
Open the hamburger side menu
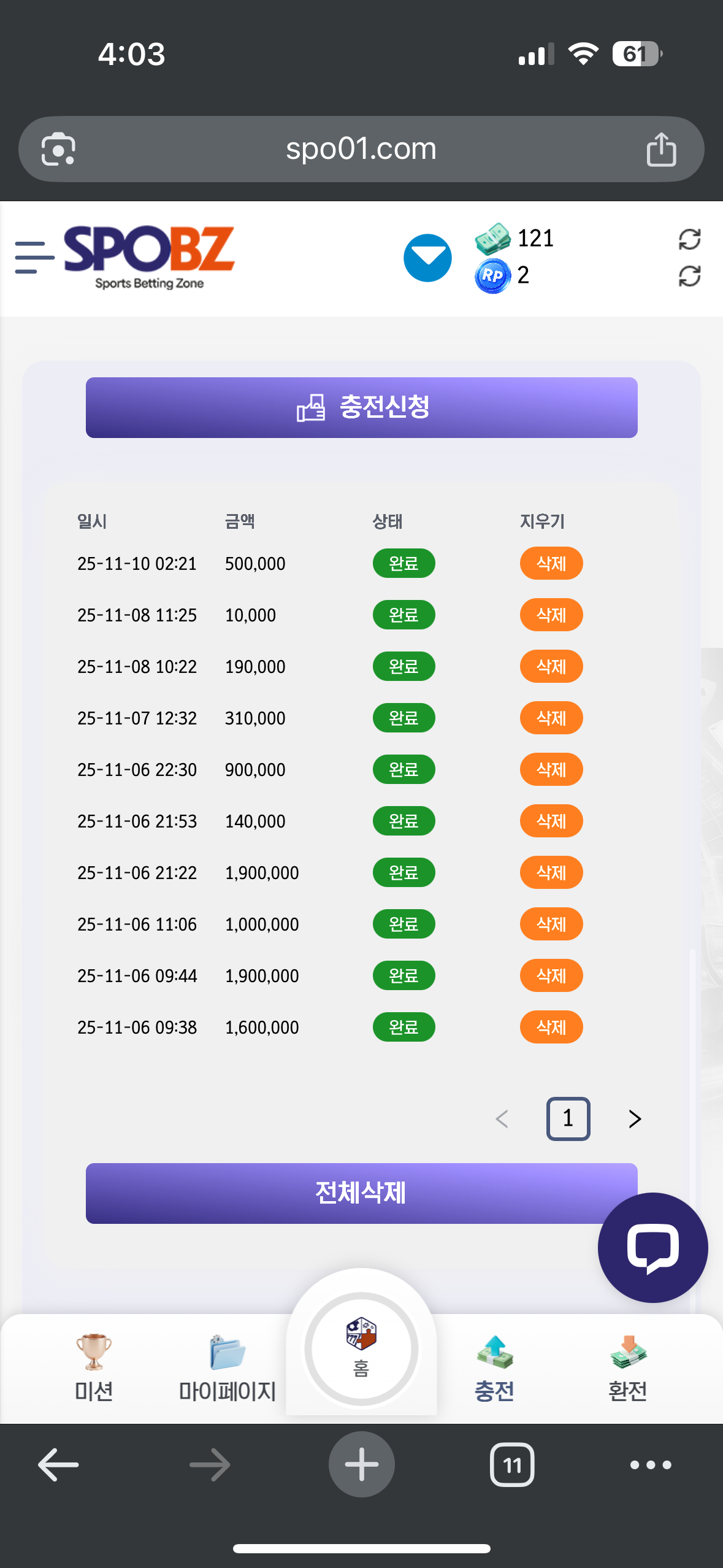[34, 258]
